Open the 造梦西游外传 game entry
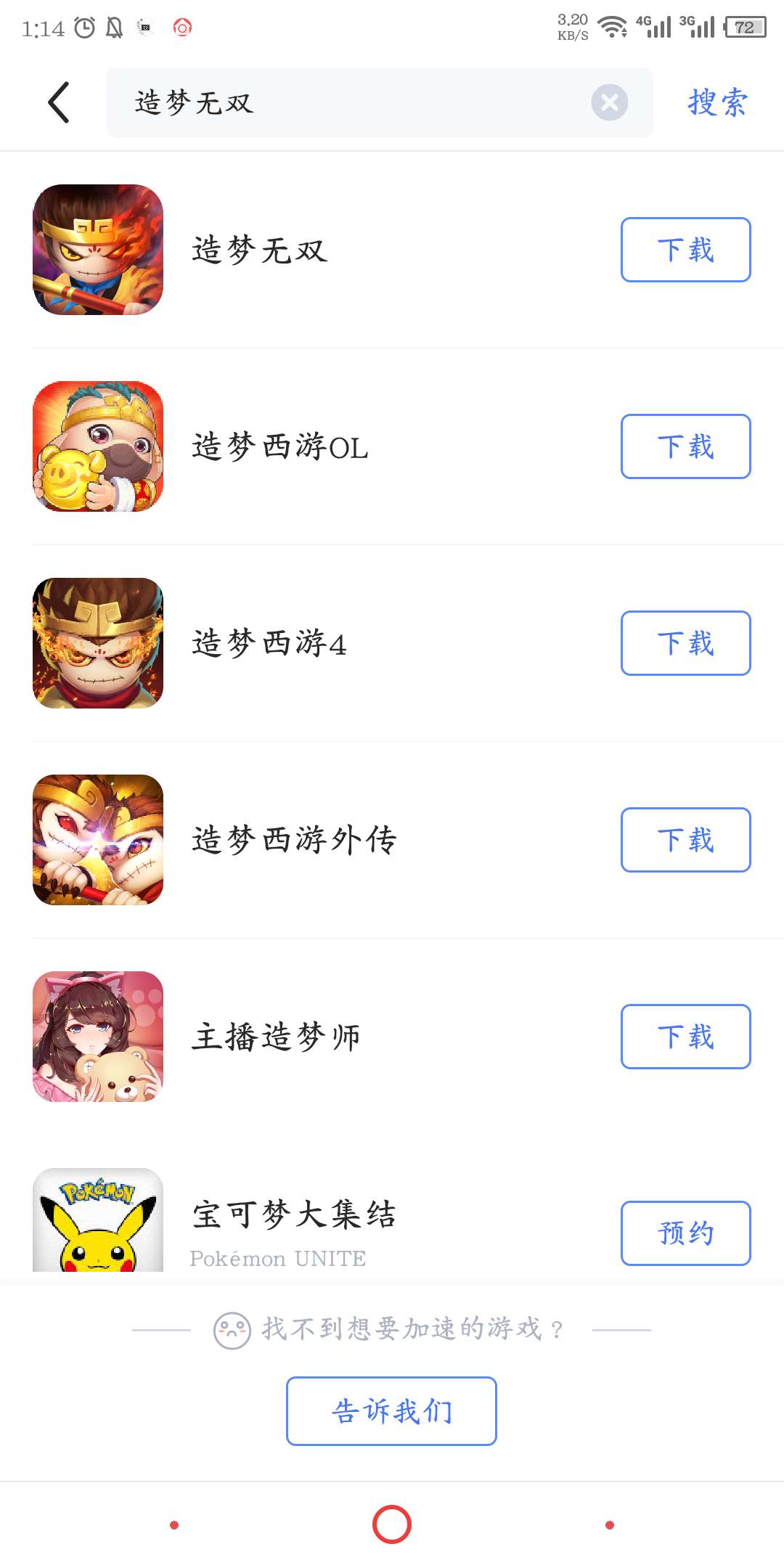Viewport: 784px width, 1568px height. [x=392, y=840]
